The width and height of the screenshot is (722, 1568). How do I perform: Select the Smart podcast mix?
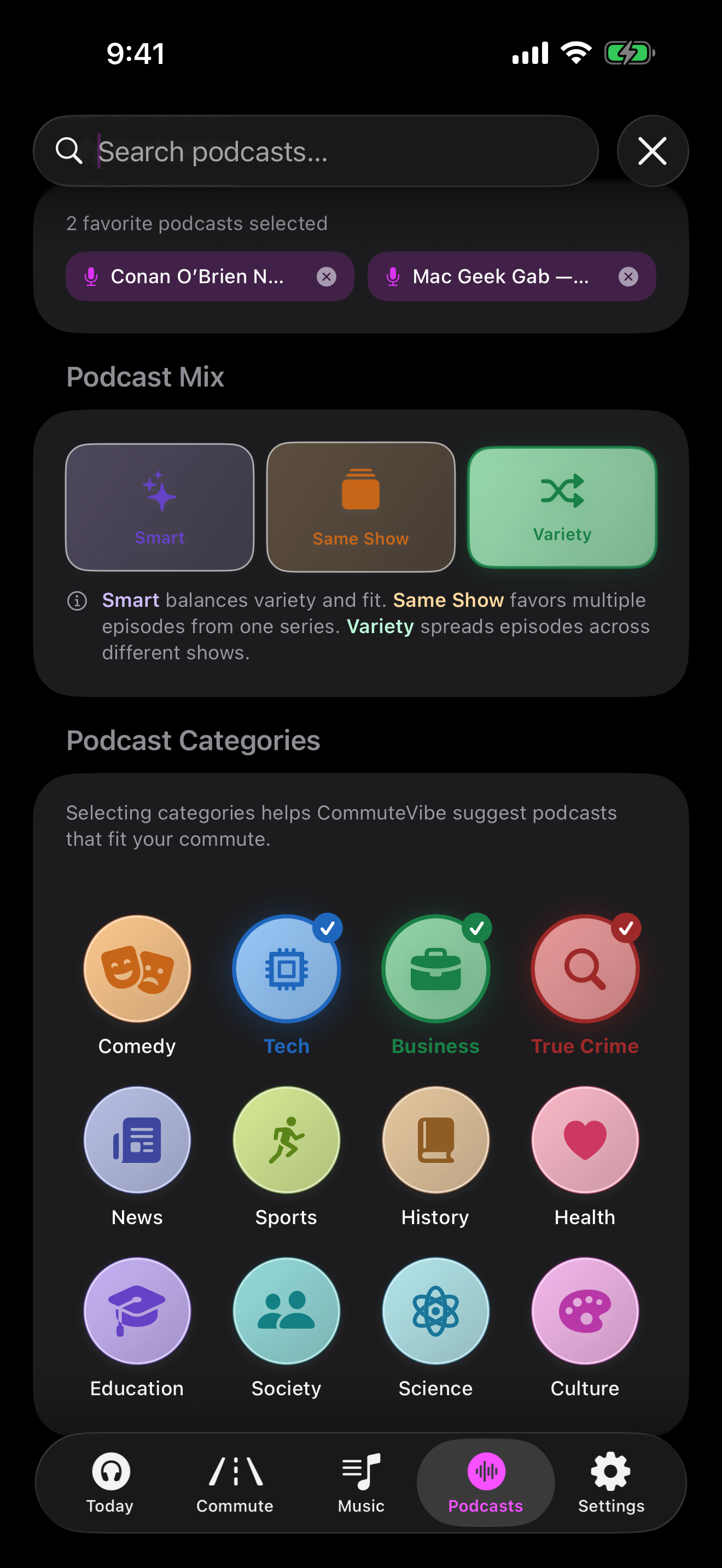pyautogui.click(x=160, y=507)
